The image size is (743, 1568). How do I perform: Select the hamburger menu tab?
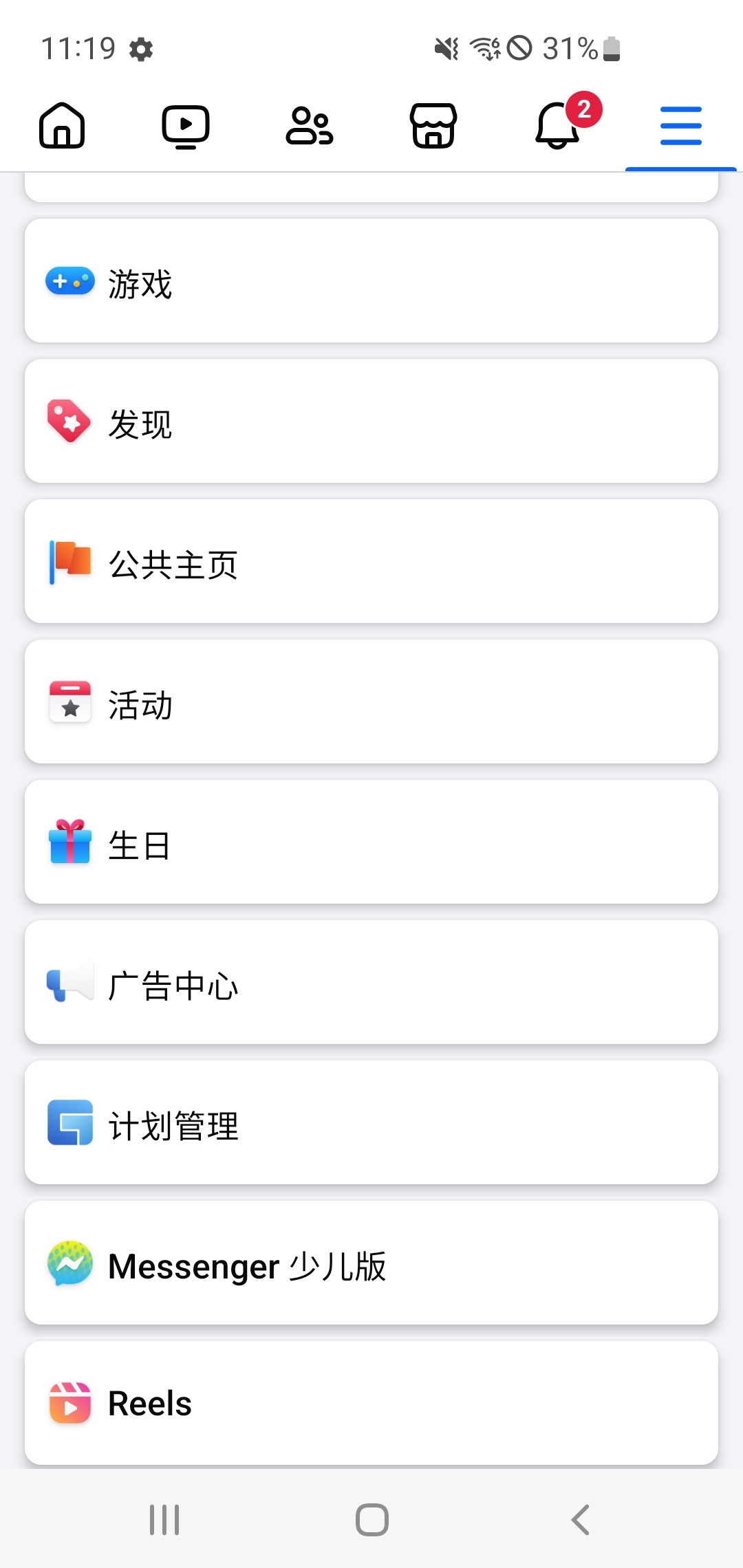(x=680, y=126)
